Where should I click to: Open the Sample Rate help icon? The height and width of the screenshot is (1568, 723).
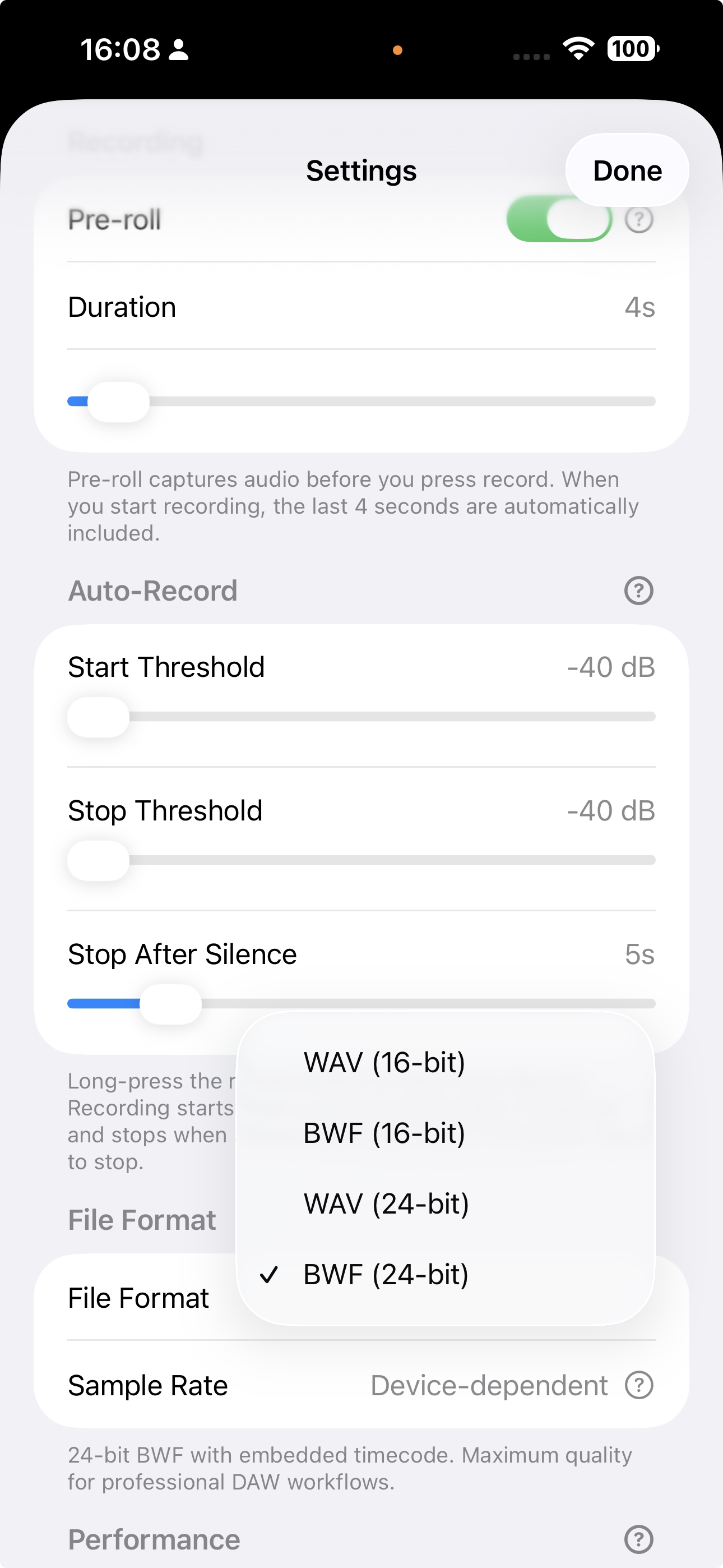(x=638, y=1385)
